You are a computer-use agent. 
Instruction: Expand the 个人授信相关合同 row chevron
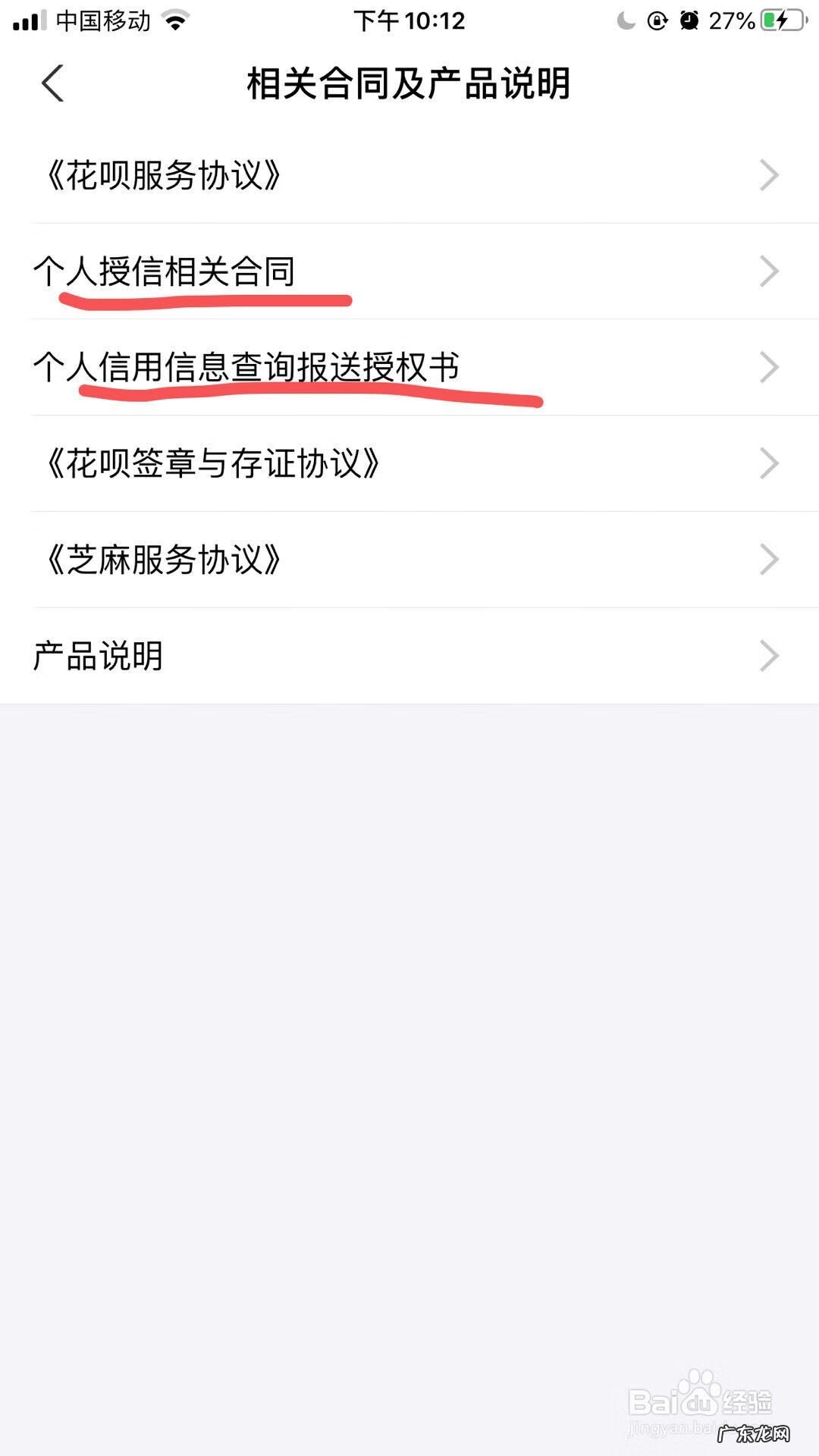point(769,271)
